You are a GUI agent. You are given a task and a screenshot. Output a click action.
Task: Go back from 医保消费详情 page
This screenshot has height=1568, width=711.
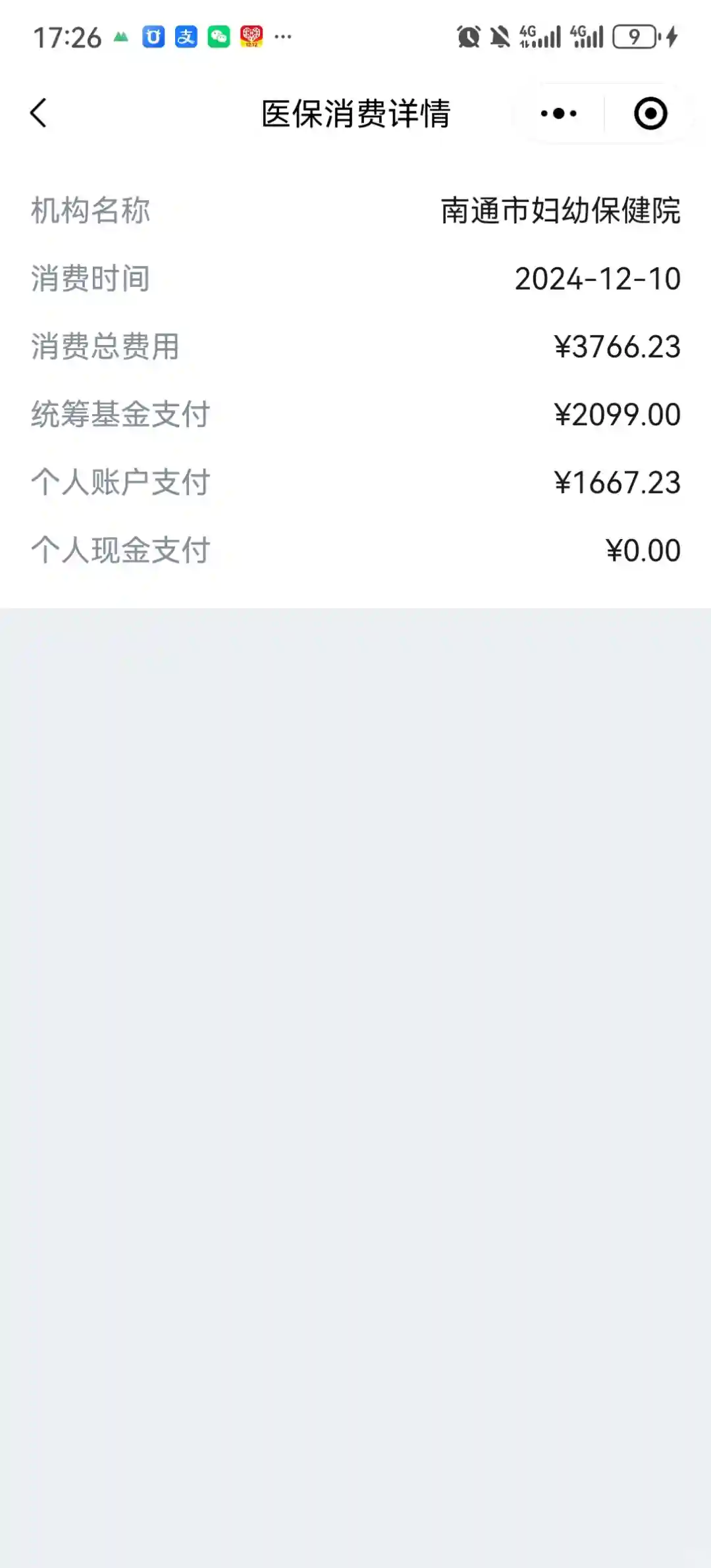(x=39, y=113)
